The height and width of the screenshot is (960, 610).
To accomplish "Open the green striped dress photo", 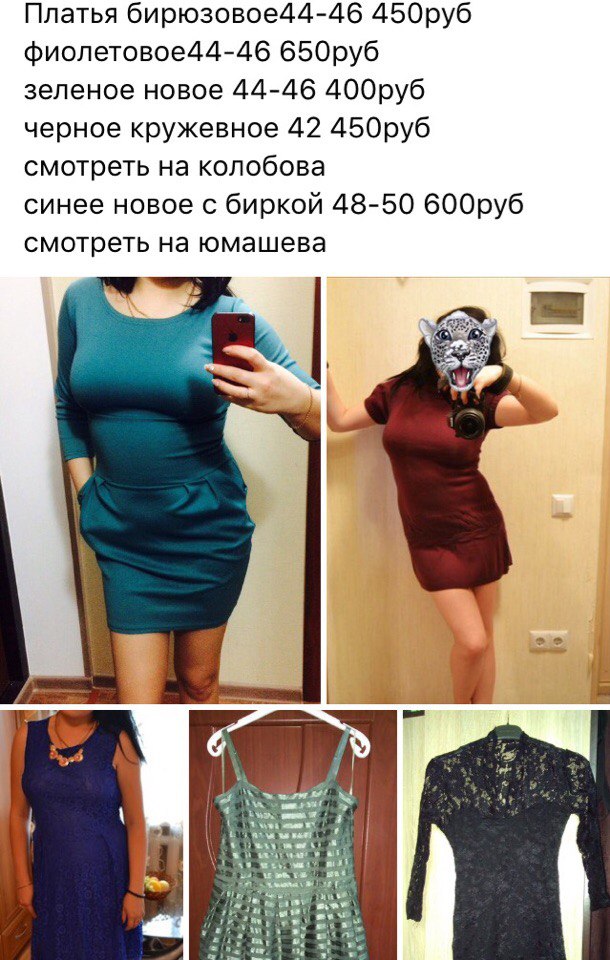I will (x=293, y=835).
